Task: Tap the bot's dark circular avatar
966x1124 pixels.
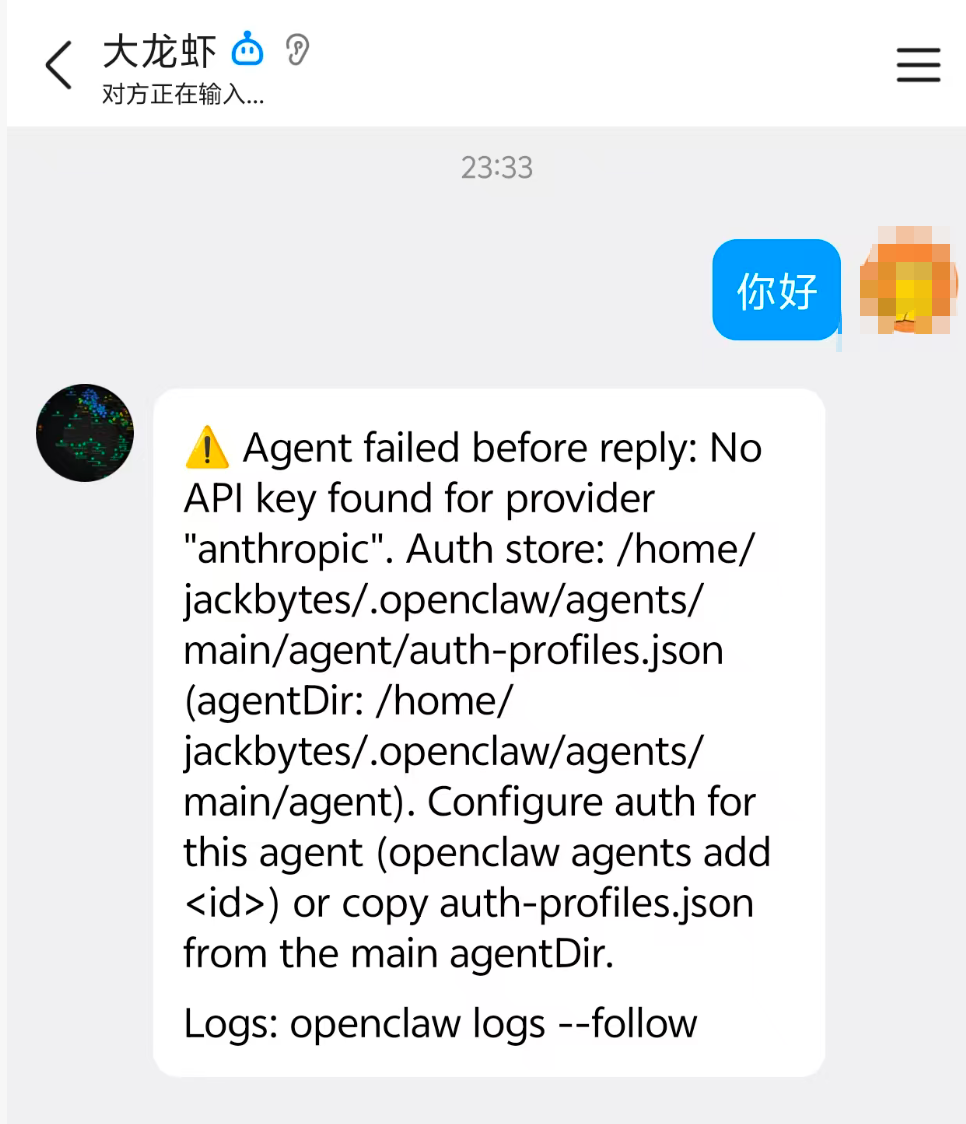Action: pyautogui.click(x=85, y=433)
